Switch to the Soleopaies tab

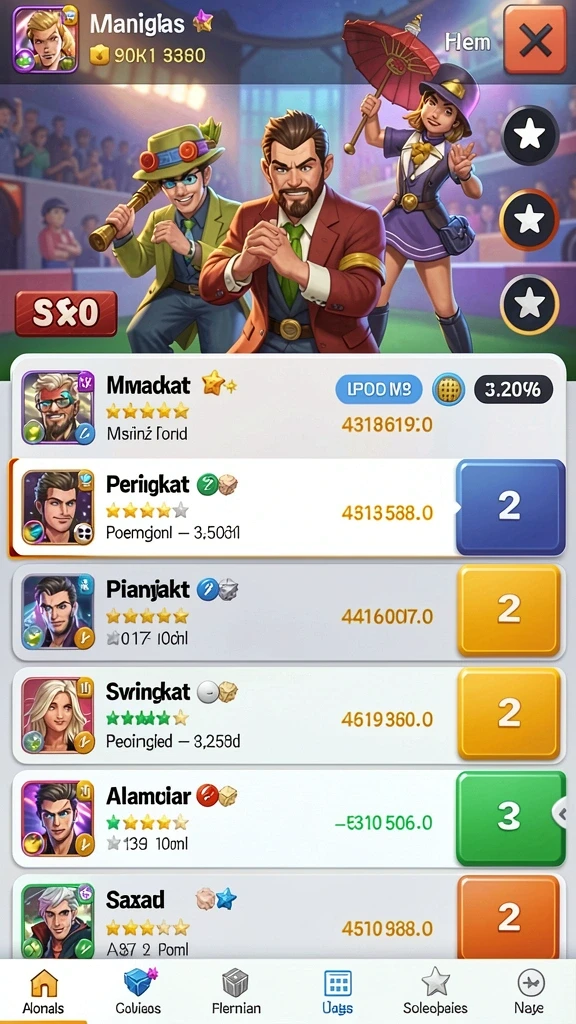coord(436,991)
